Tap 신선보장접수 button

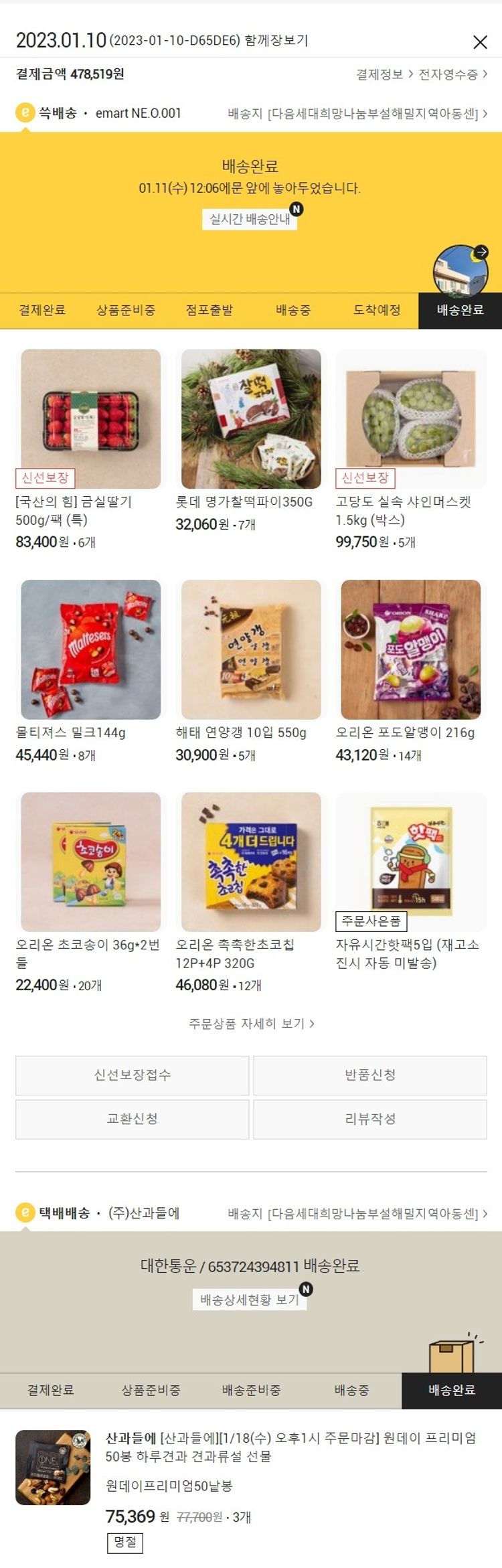pos(133,1075)
